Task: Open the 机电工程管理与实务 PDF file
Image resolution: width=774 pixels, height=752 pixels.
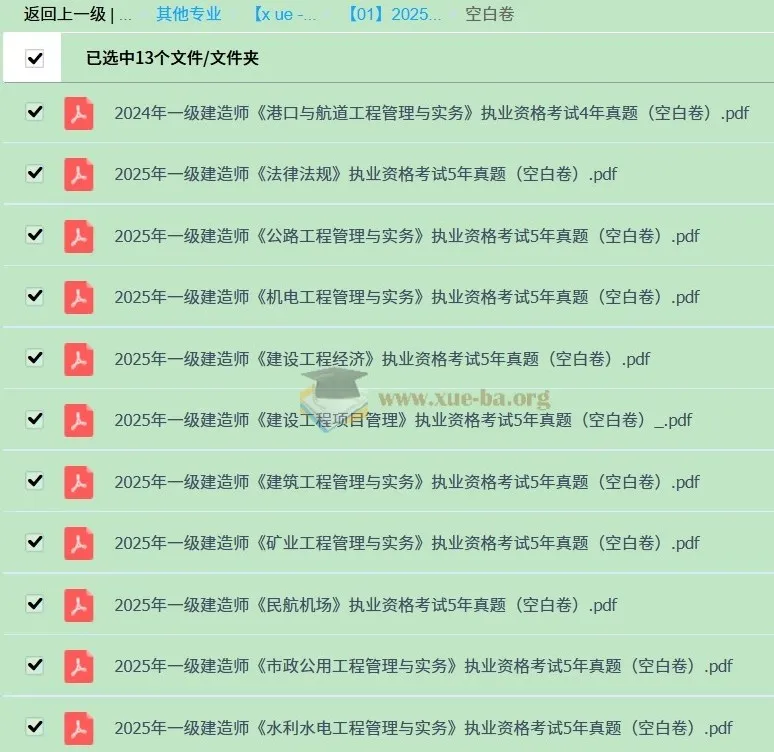Action: click(406, 297)
